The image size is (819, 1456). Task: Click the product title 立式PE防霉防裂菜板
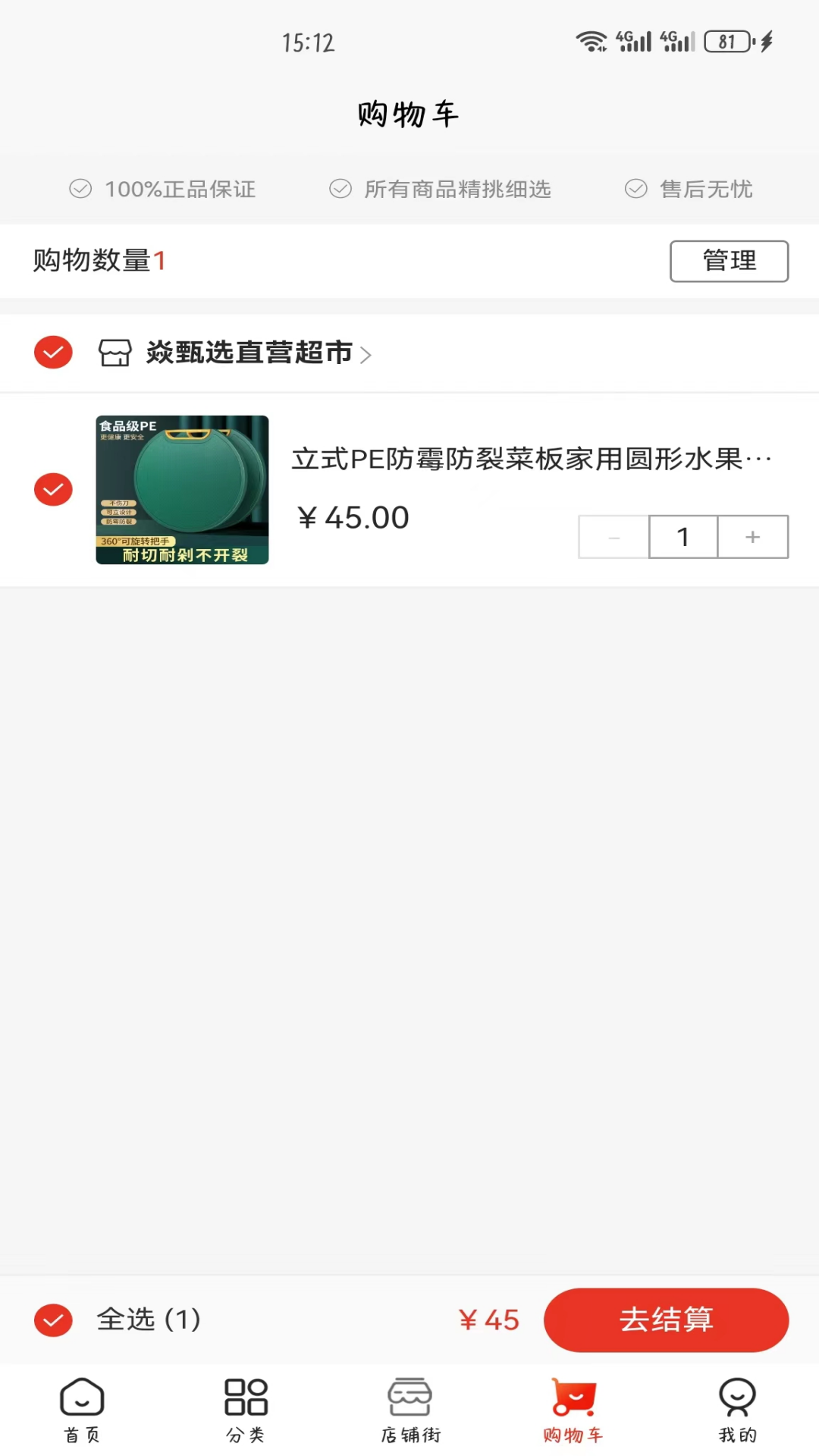click(x=531, y=457)
